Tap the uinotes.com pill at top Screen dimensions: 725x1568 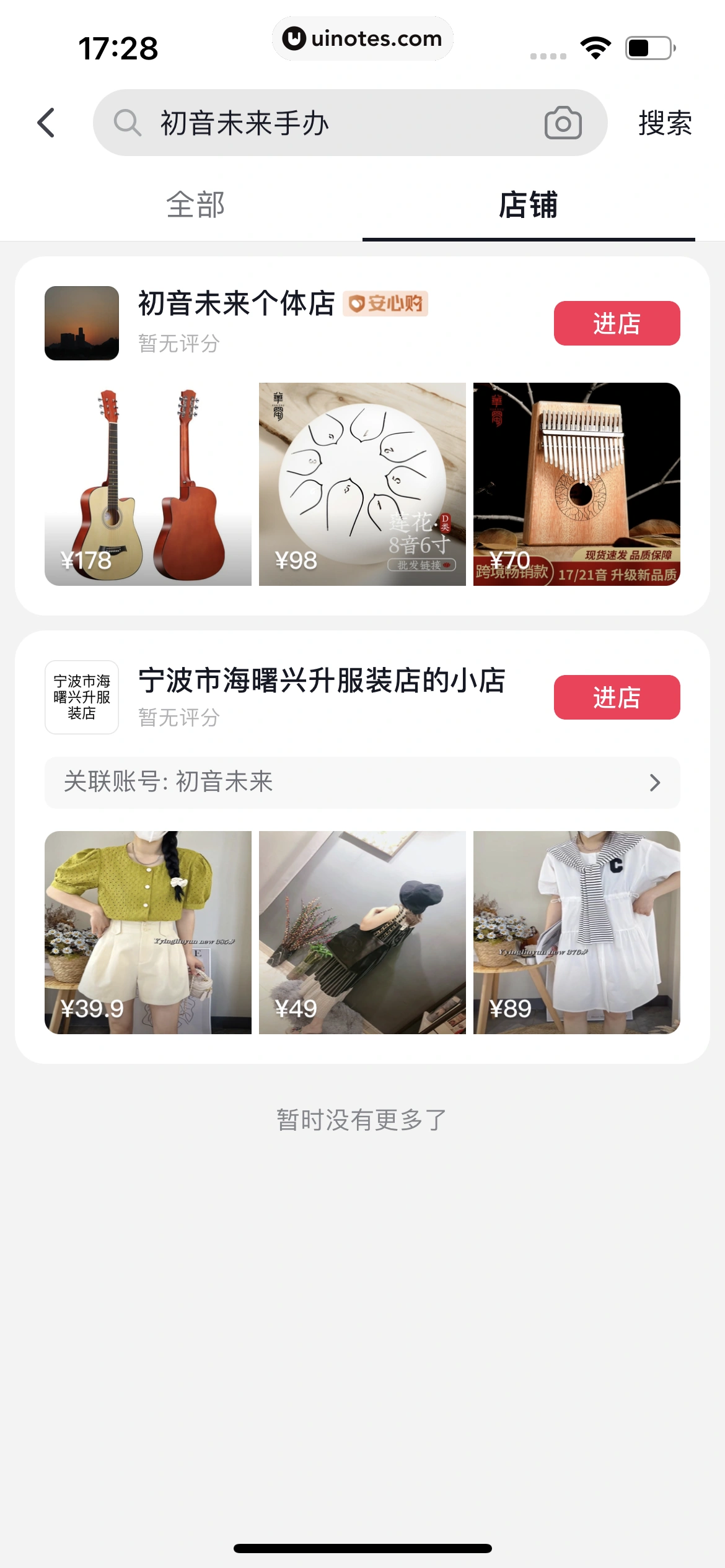click(362, 38)
